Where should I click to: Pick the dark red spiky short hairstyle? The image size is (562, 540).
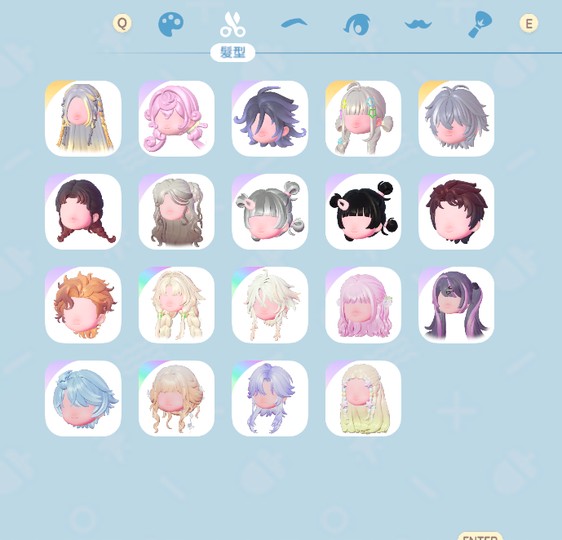point(456,211)
